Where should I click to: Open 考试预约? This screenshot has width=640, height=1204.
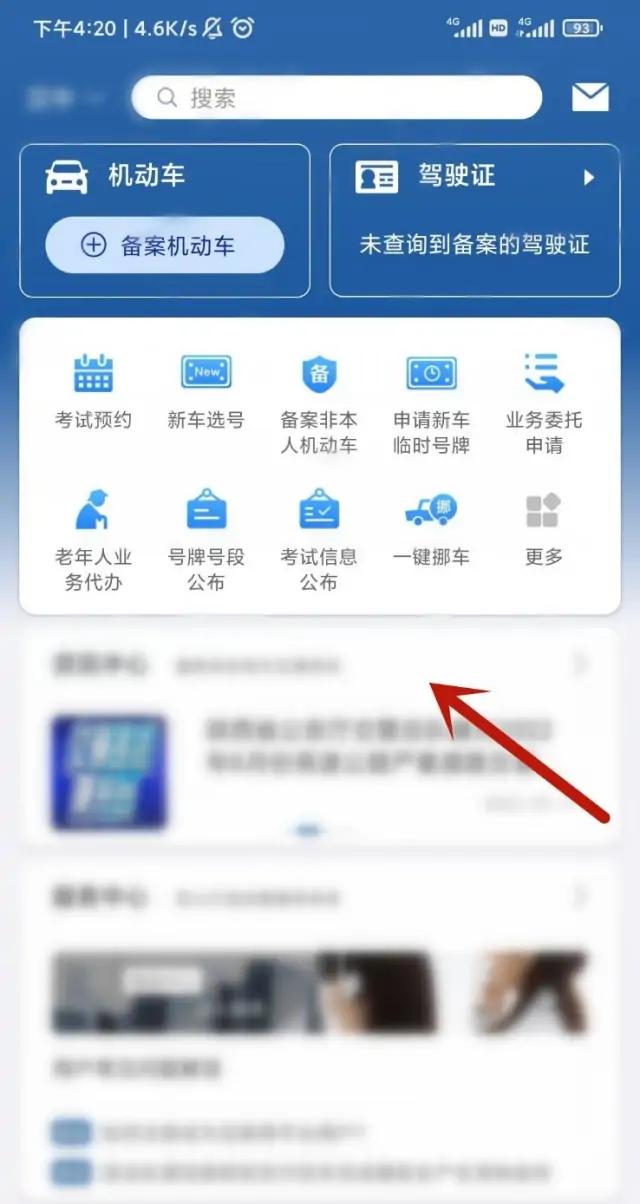point(93,392)
